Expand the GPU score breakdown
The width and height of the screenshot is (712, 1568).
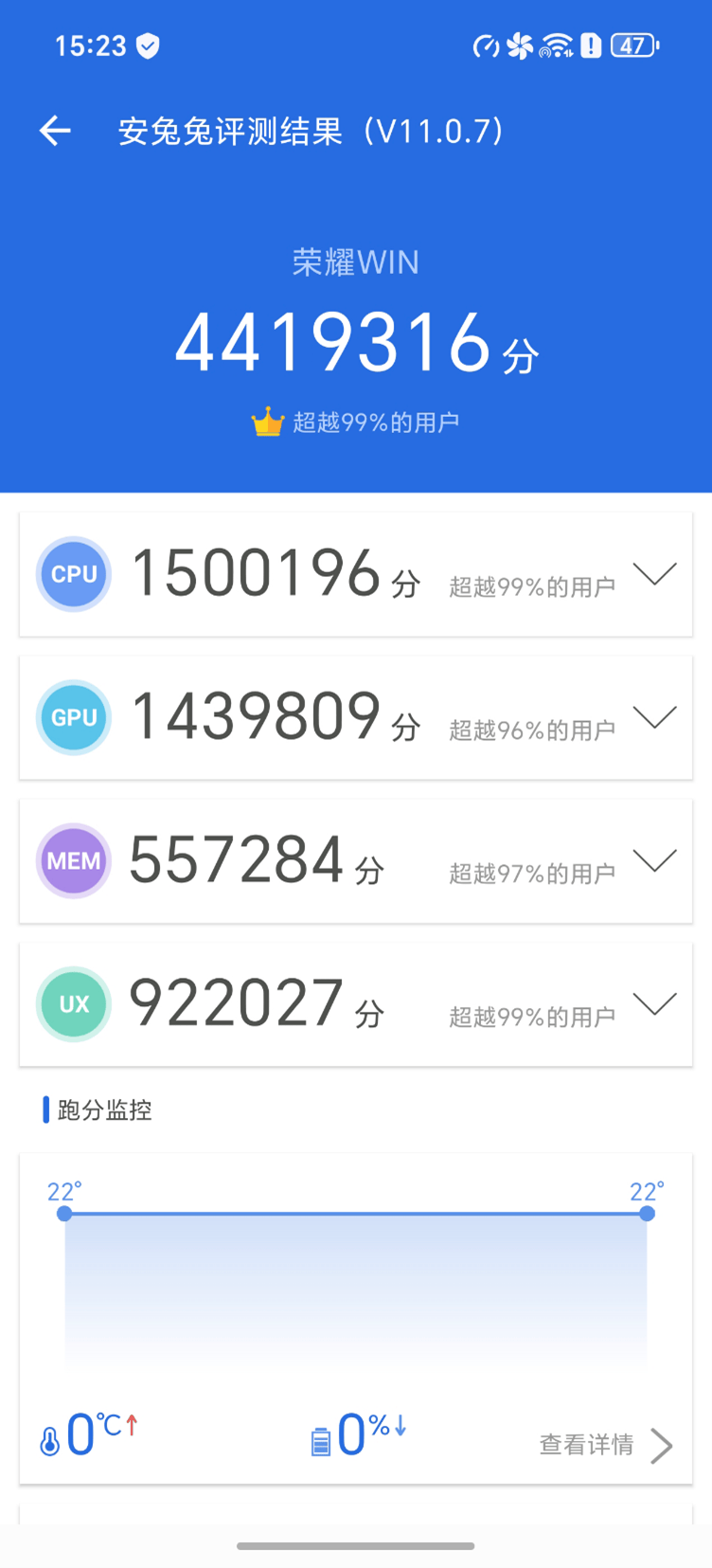654,717
